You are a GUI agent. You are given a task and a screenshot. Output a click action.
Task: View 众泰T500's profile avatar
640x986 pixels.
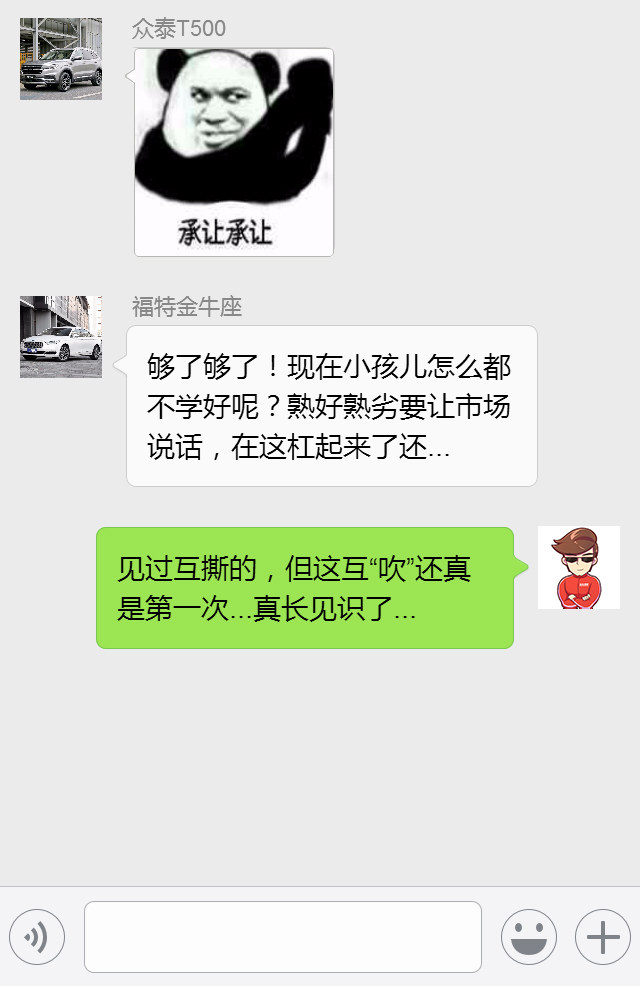[61, 58]
